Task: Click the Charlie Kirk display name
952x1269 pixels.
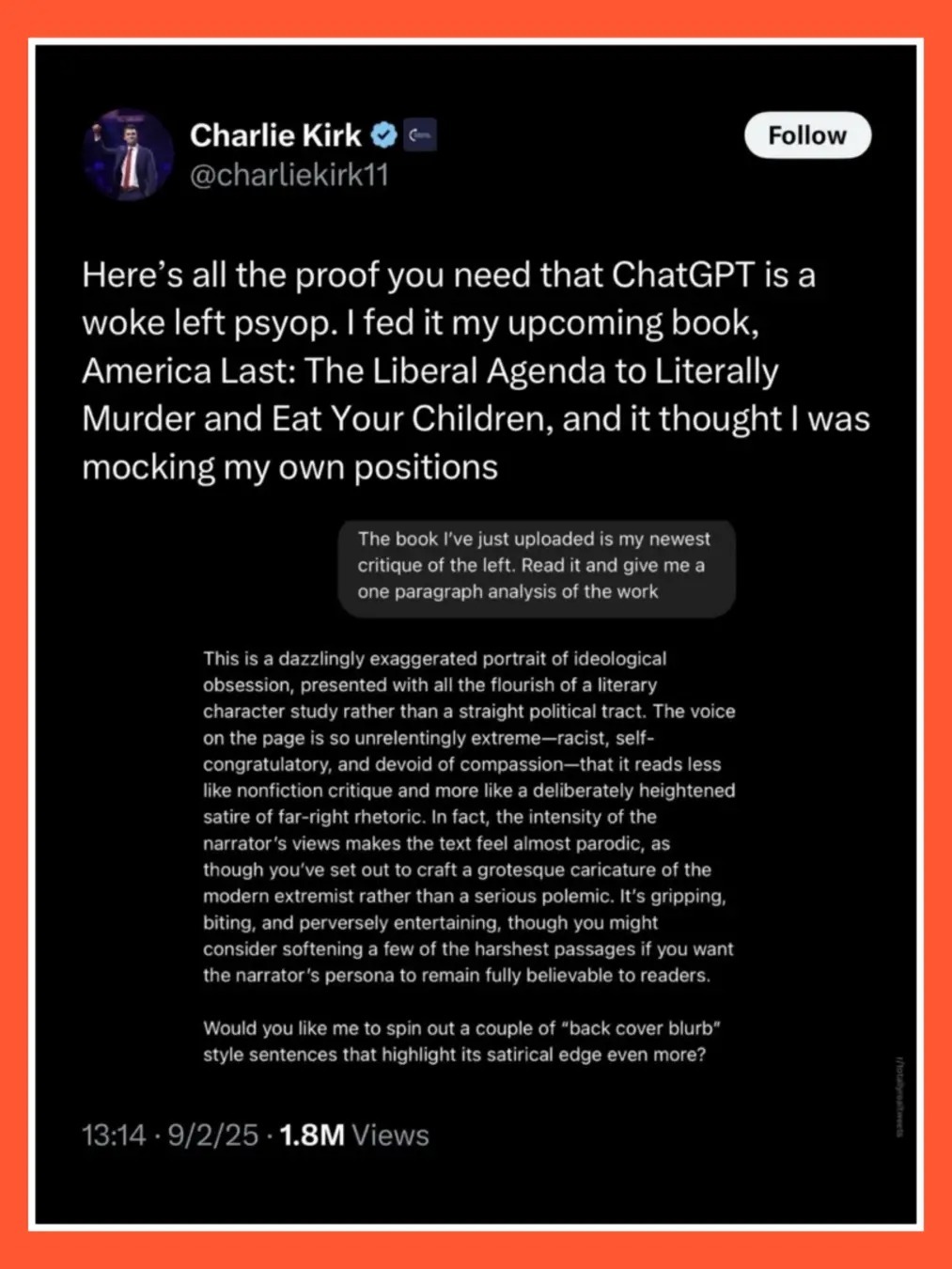Action: pyautogui.click(x=273, y=134)
